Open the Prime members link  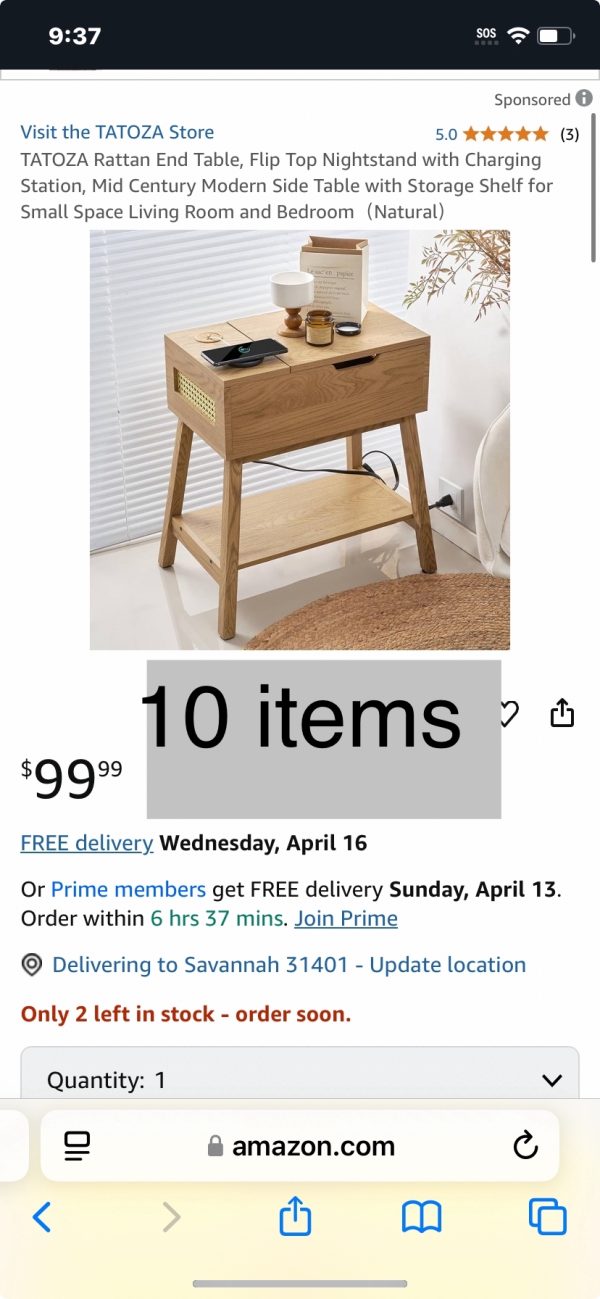pos(128,889)
